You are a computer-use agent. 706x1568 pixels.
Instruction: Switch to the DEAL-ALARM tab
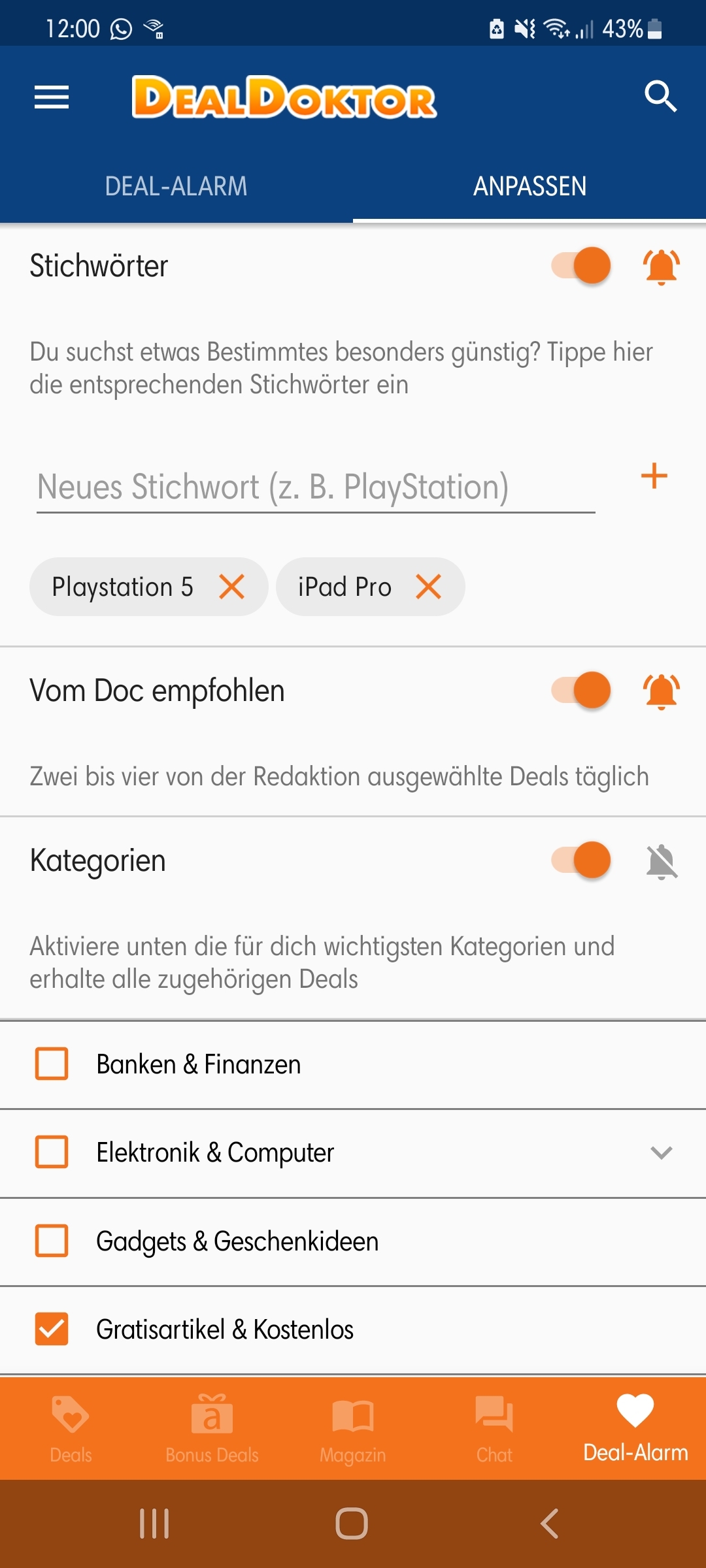click(x=176, y=186)
